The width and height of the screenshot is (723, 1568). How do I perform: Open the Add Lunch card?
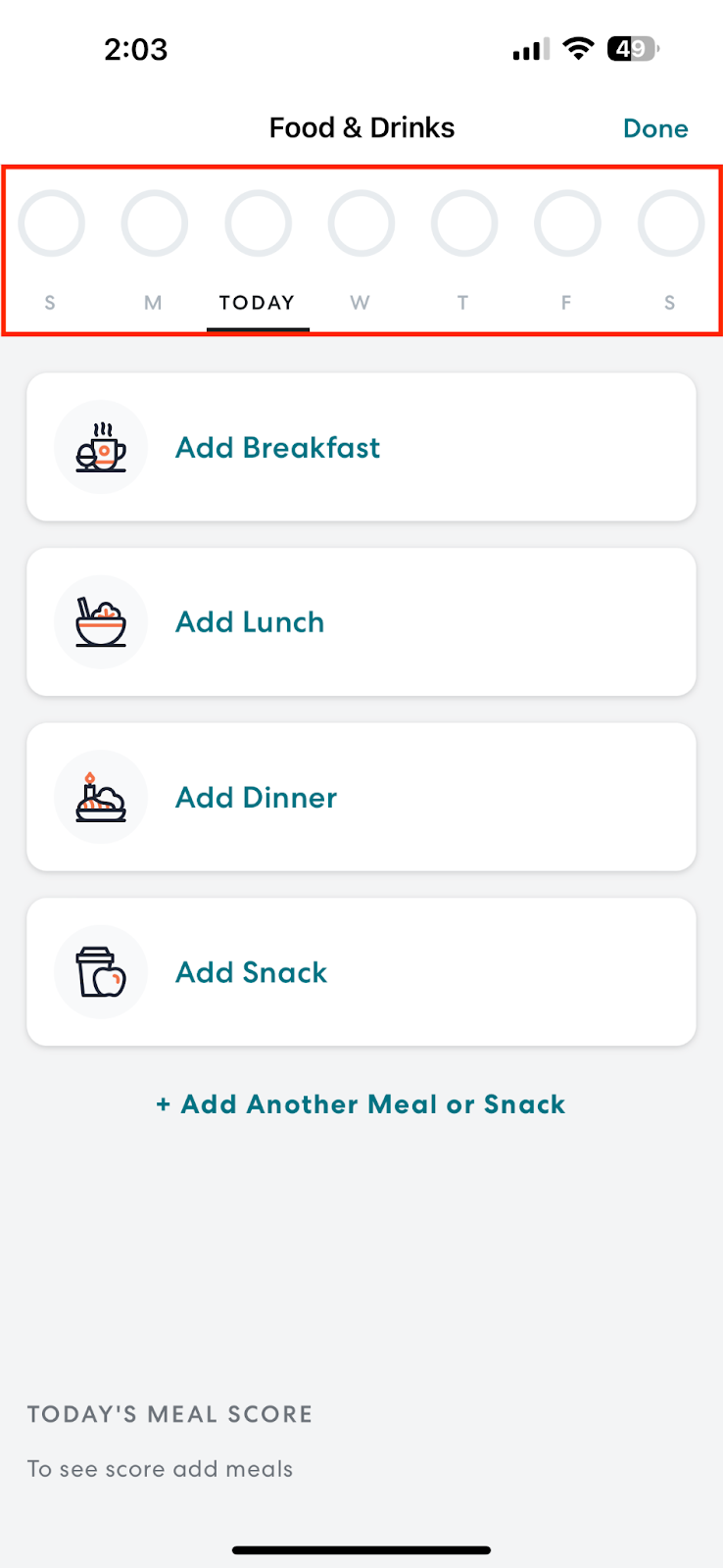coord(361,622)
